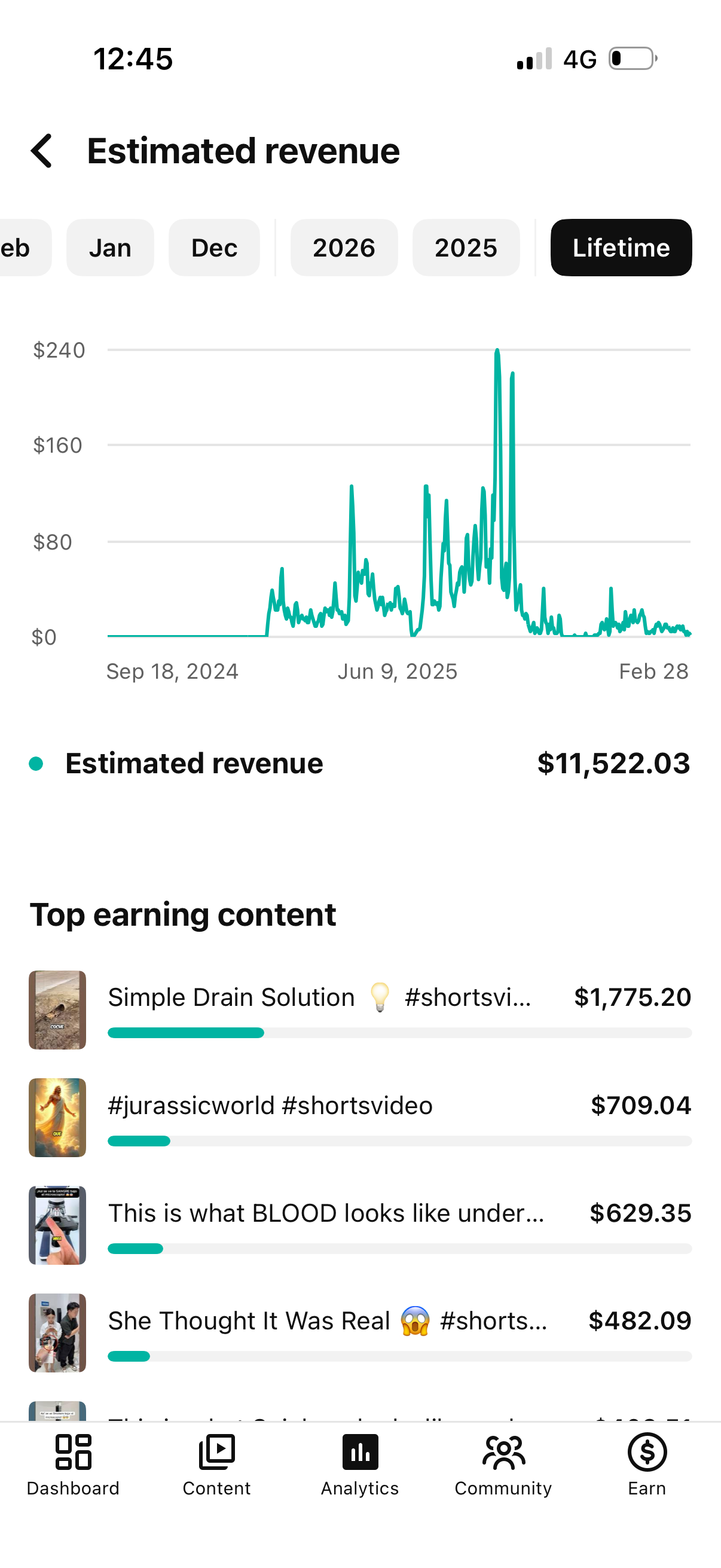Open the Simple Drain Solution video
This screenshot has width=721, height=1568.
click(x=319, y=998)
